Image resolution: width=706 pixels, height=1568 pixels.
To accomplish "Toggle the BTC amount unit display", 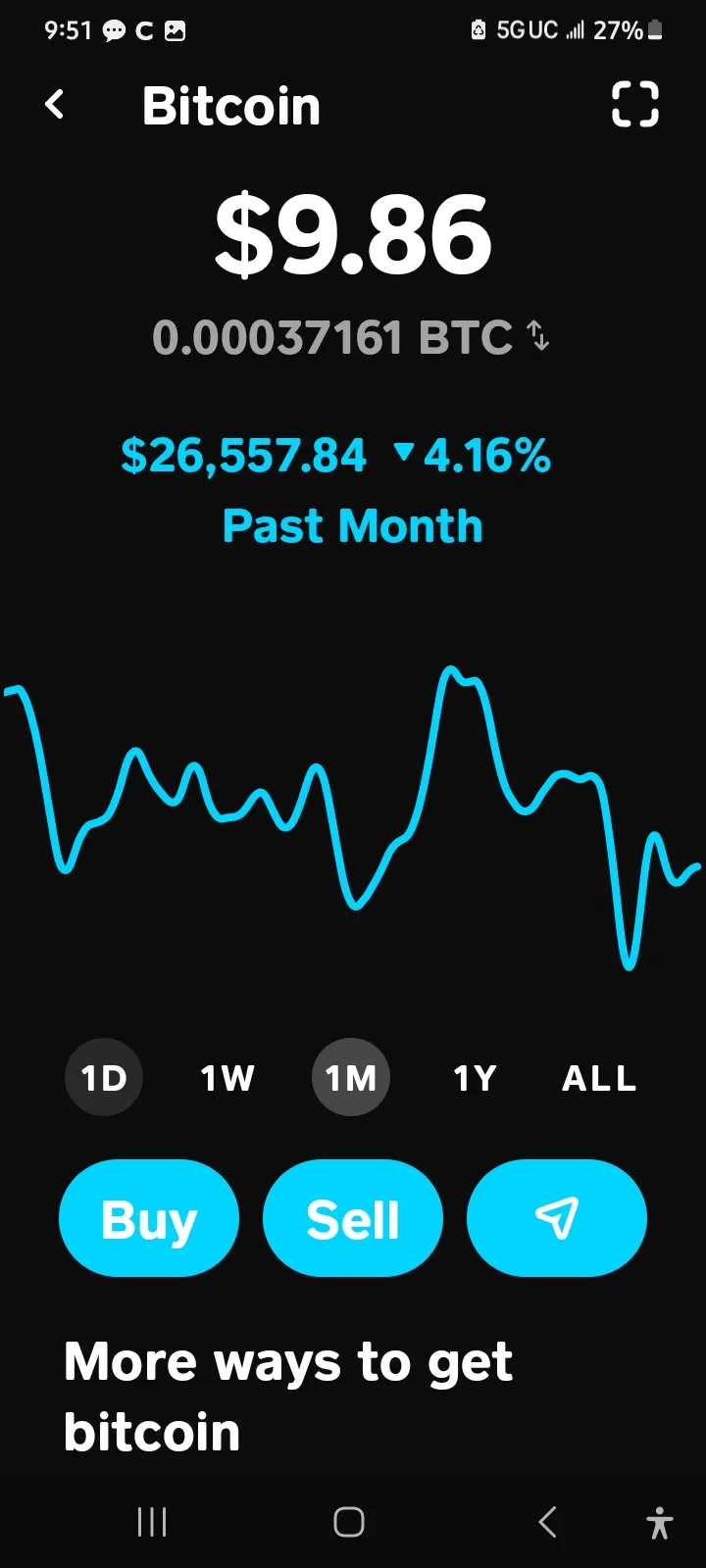I will click(x=538, y=336).
